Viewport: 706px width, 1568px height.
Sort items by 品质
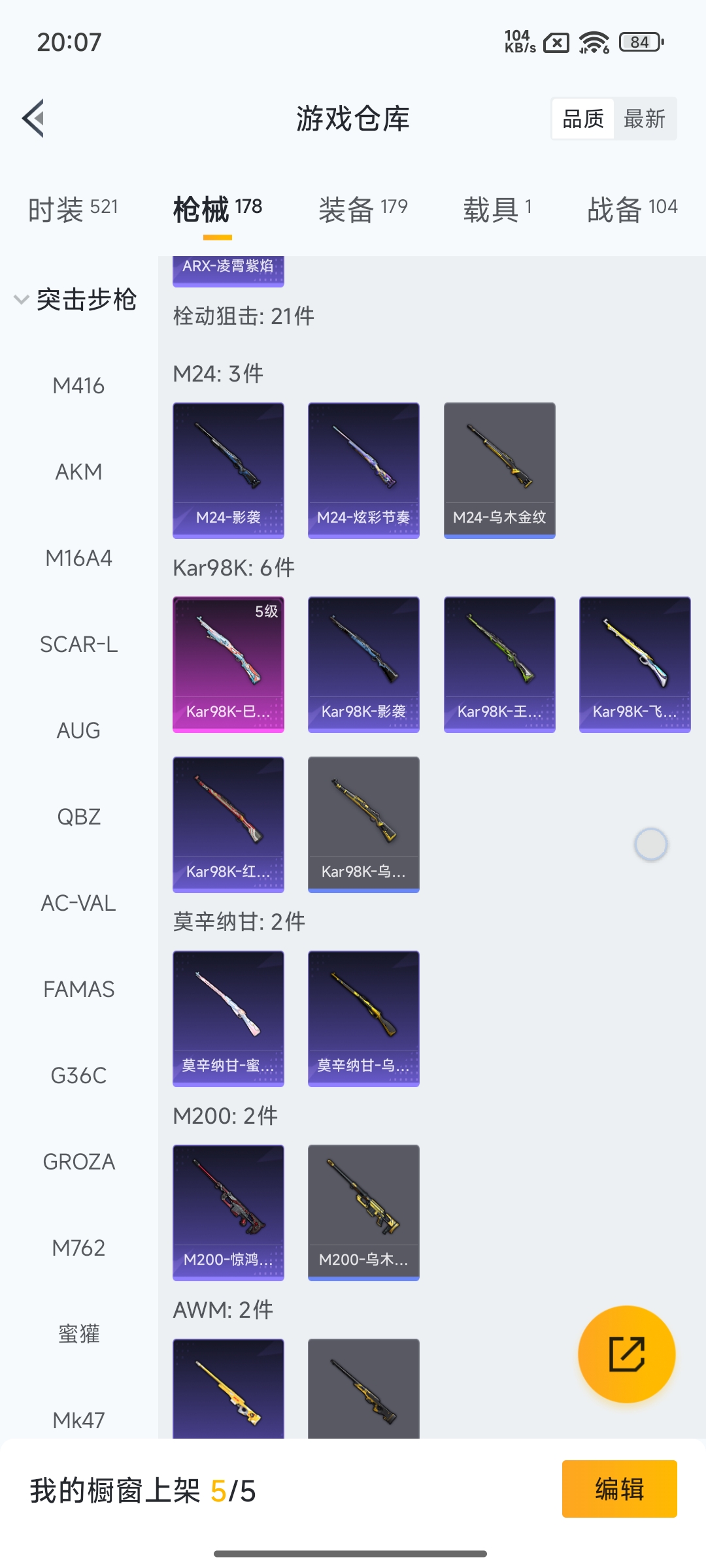583,119
